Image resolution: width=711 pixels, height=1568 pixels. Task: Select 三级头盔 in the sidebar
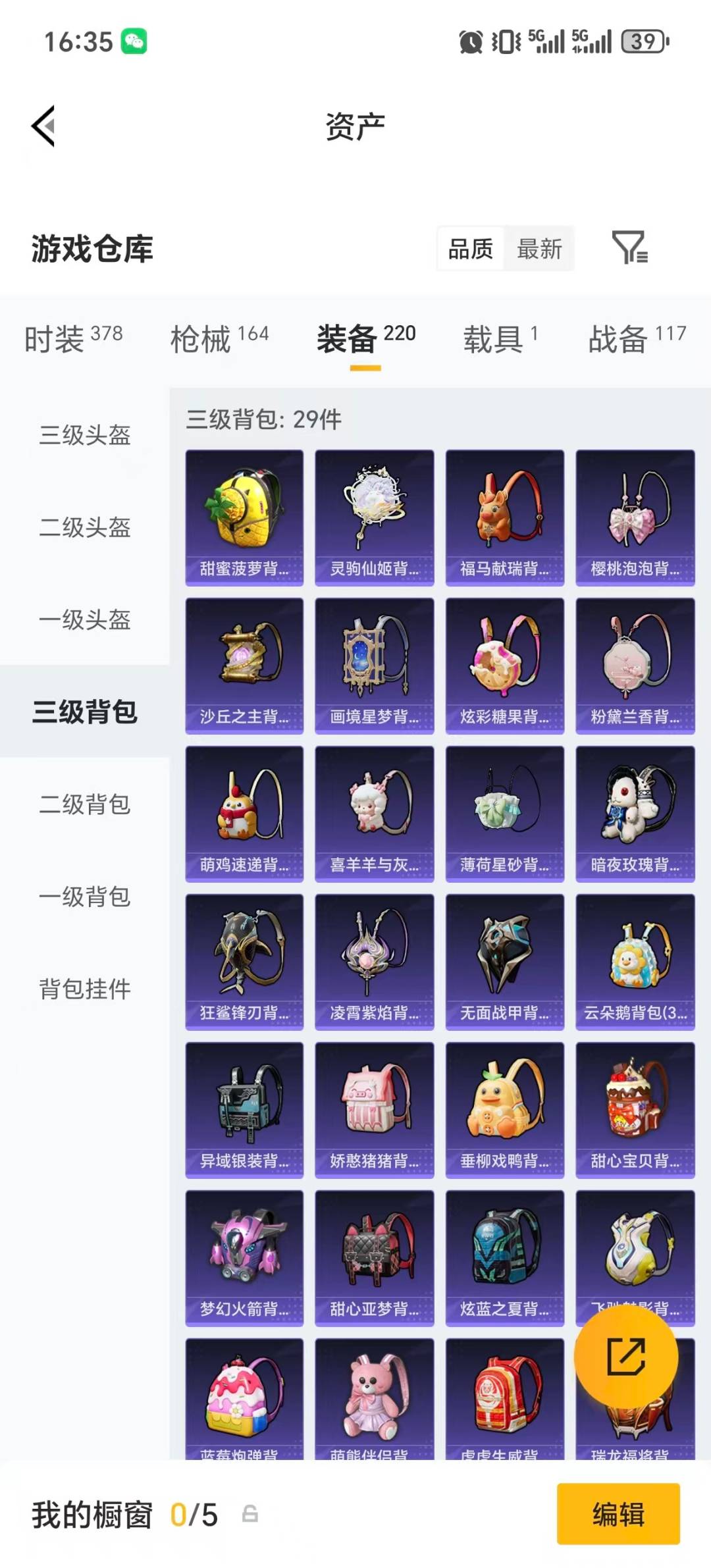point(84,436)
